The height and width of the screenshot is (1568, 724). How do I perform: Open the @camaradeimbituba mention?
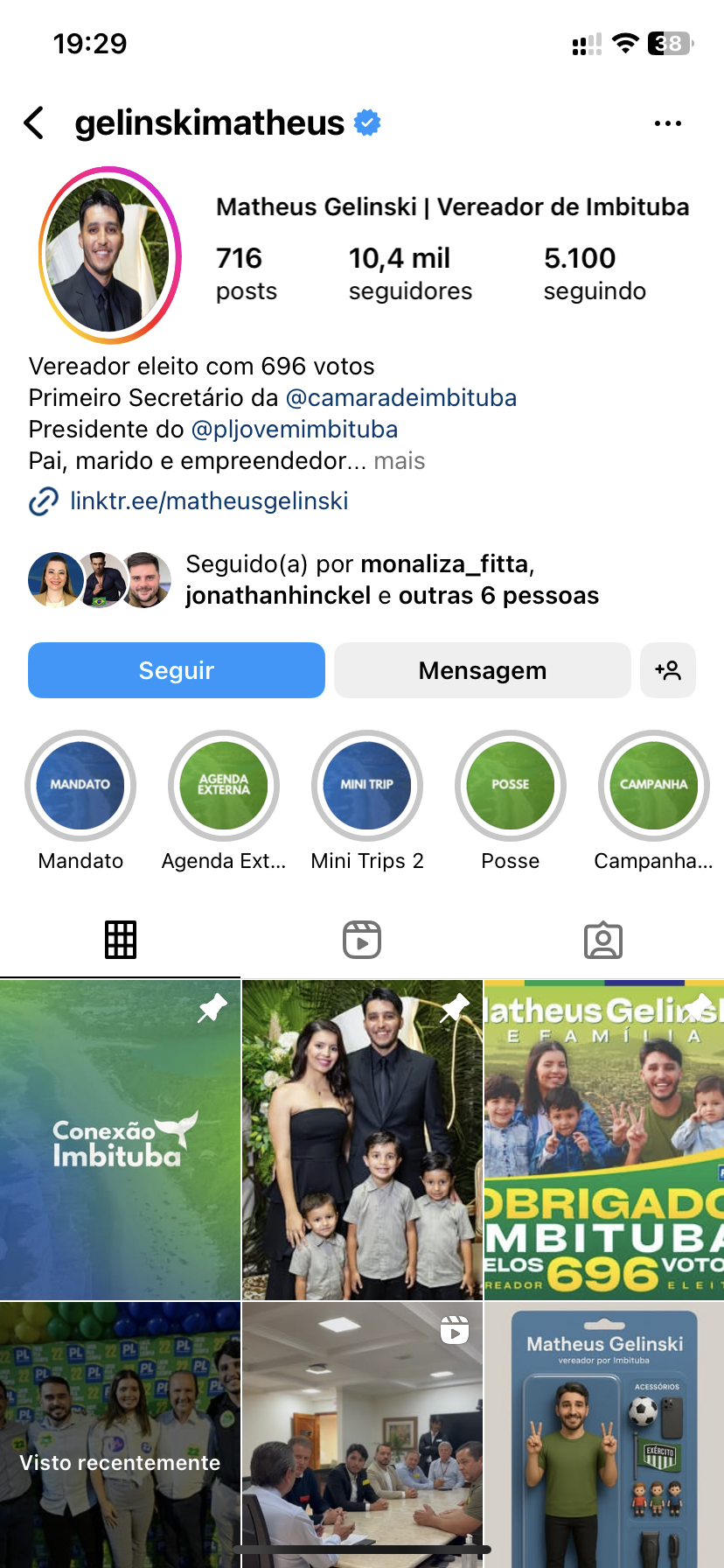coord(400,397)
